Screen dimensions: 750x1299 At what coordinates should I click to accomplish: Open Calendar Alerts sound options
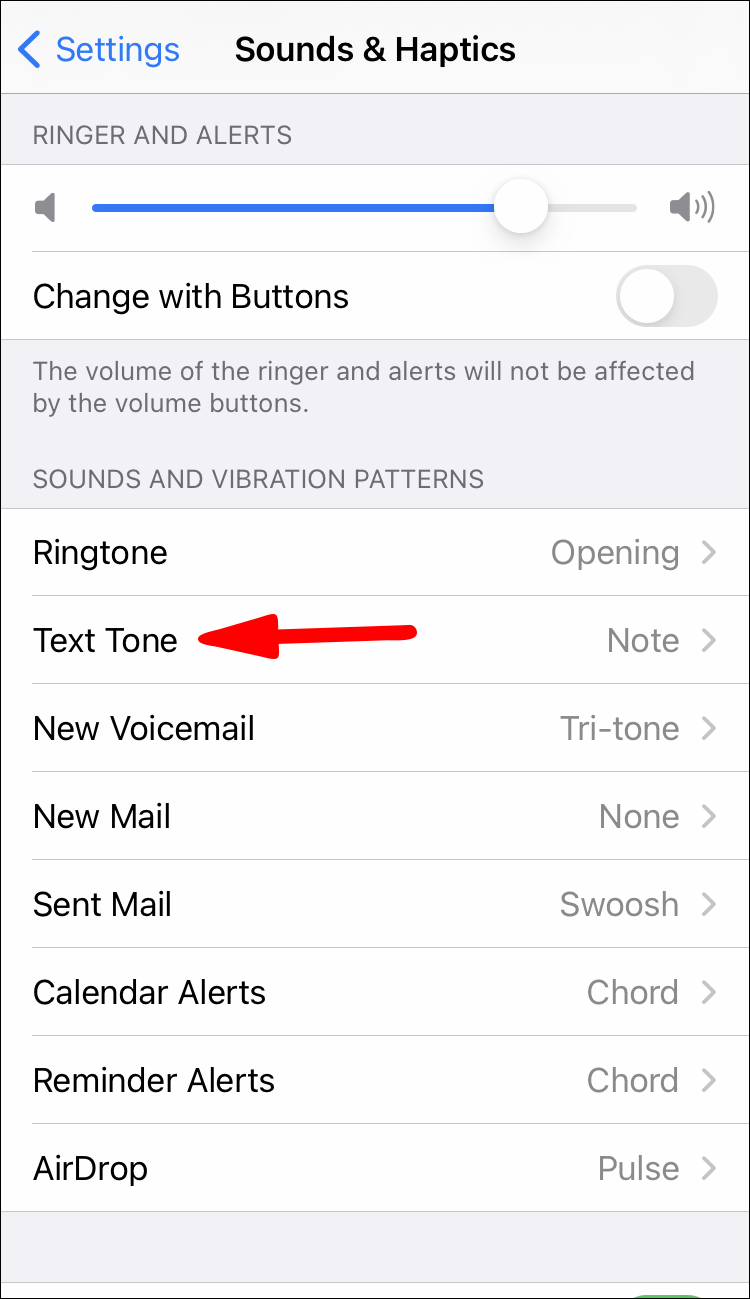(x=375, y=993)
